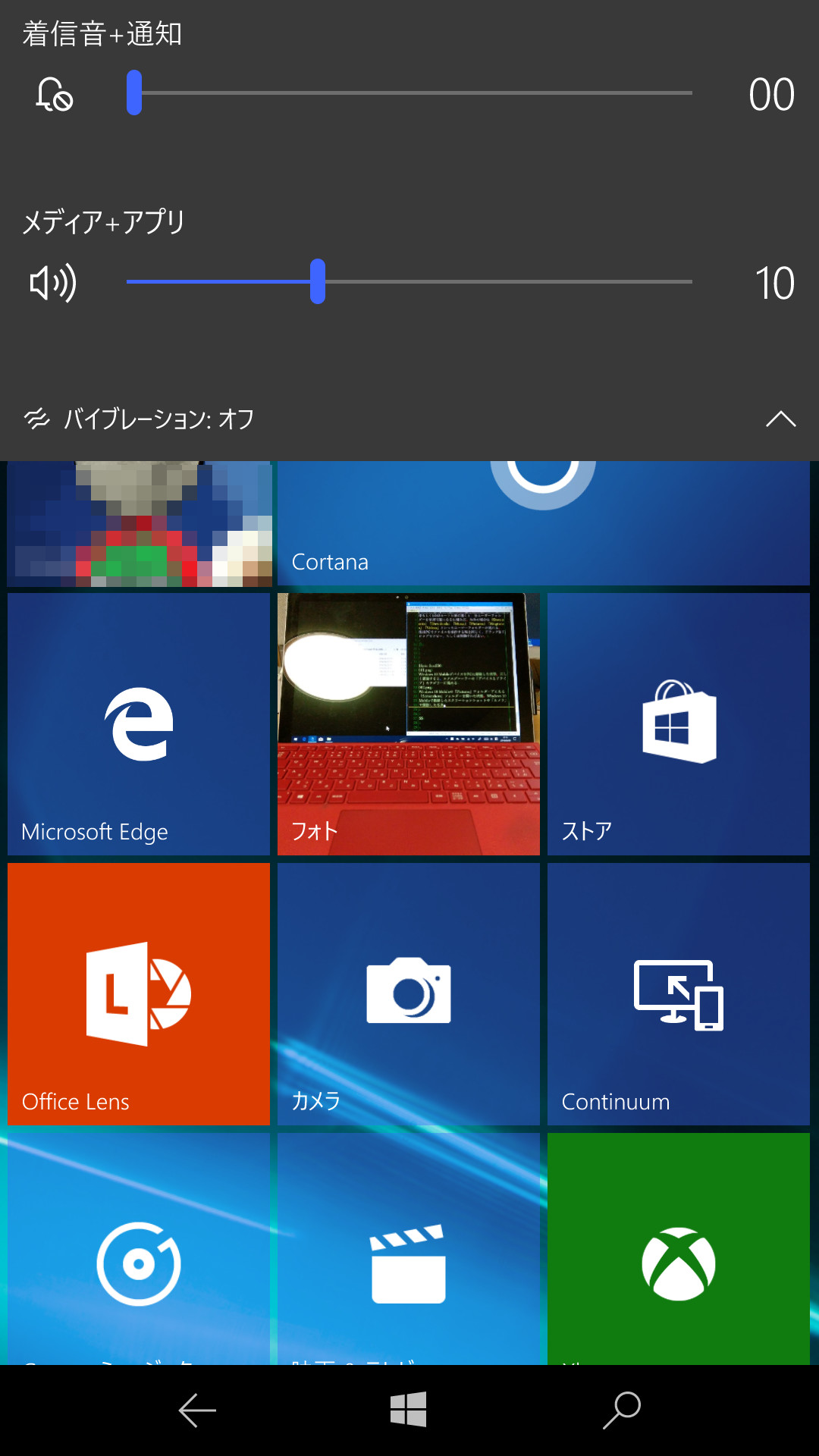Launch the Xbox tile

coord(679,1251)
